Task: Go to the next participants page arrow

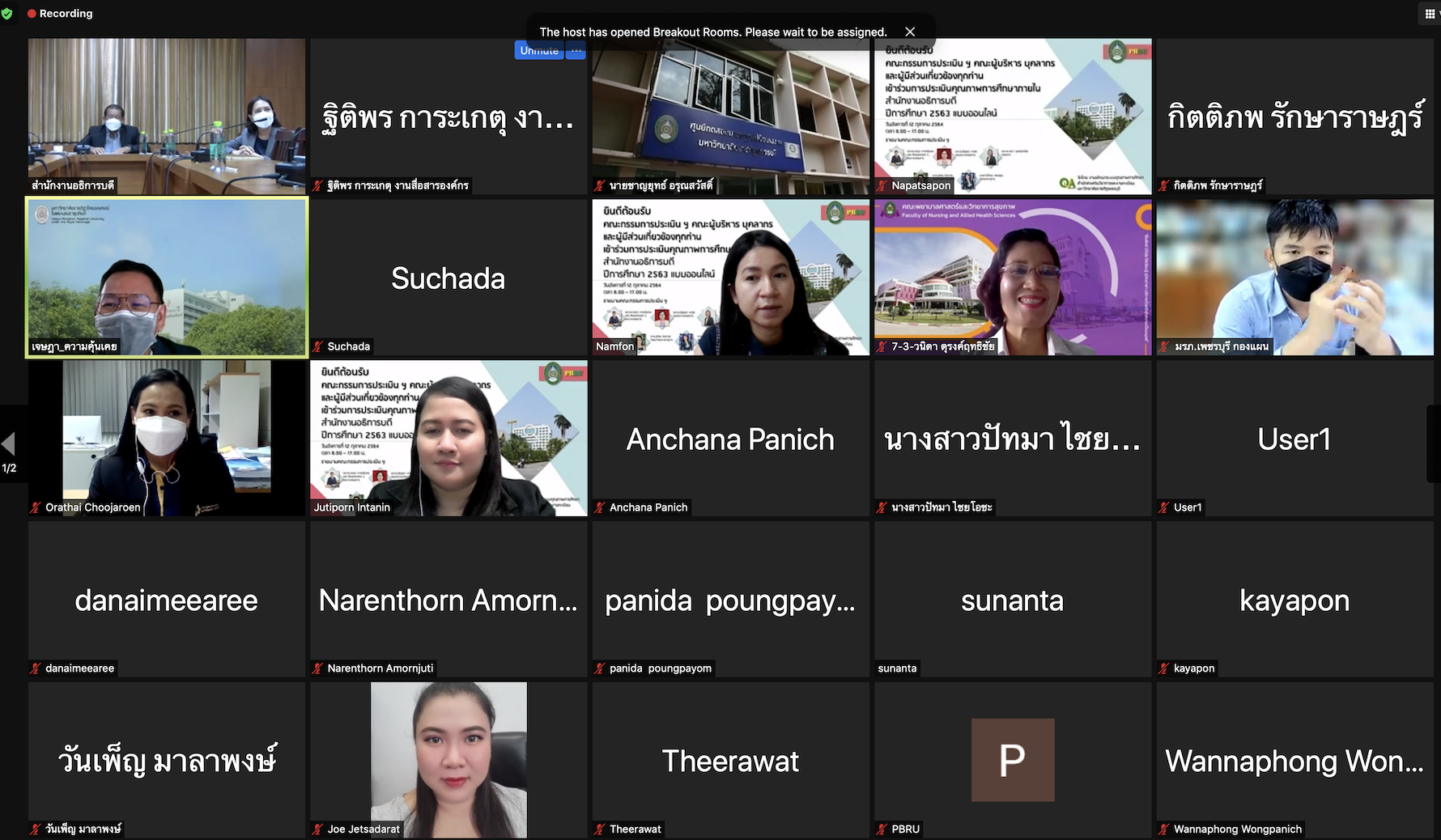Action: [1432, 443]
